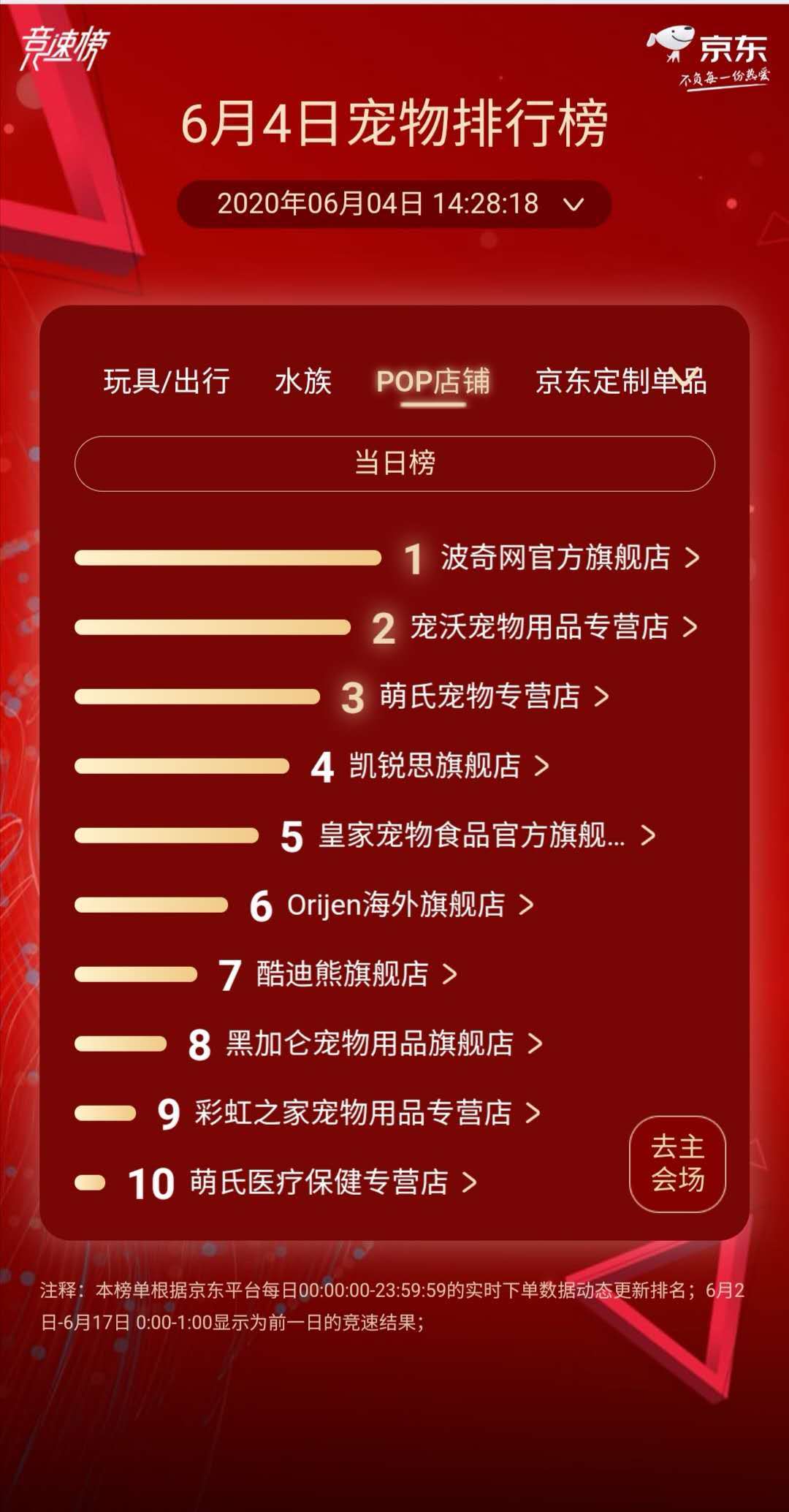This screenshot has height=1512, width=789.
Task: Open 宠沃宠物用品专营店 store
Action: pyautogui.click(x=539, y=627)
